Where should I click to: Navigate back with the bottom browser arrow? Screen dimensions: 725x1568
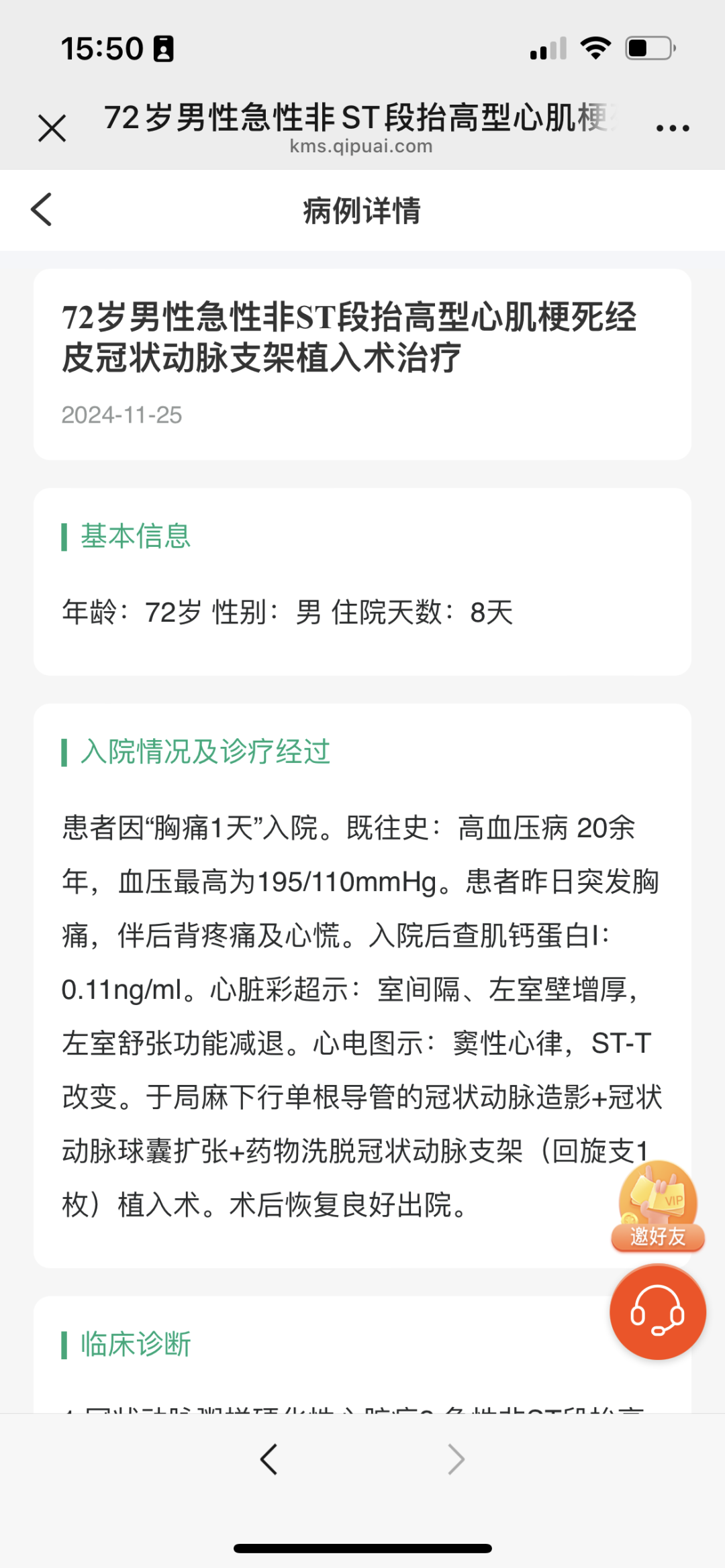269,1459
